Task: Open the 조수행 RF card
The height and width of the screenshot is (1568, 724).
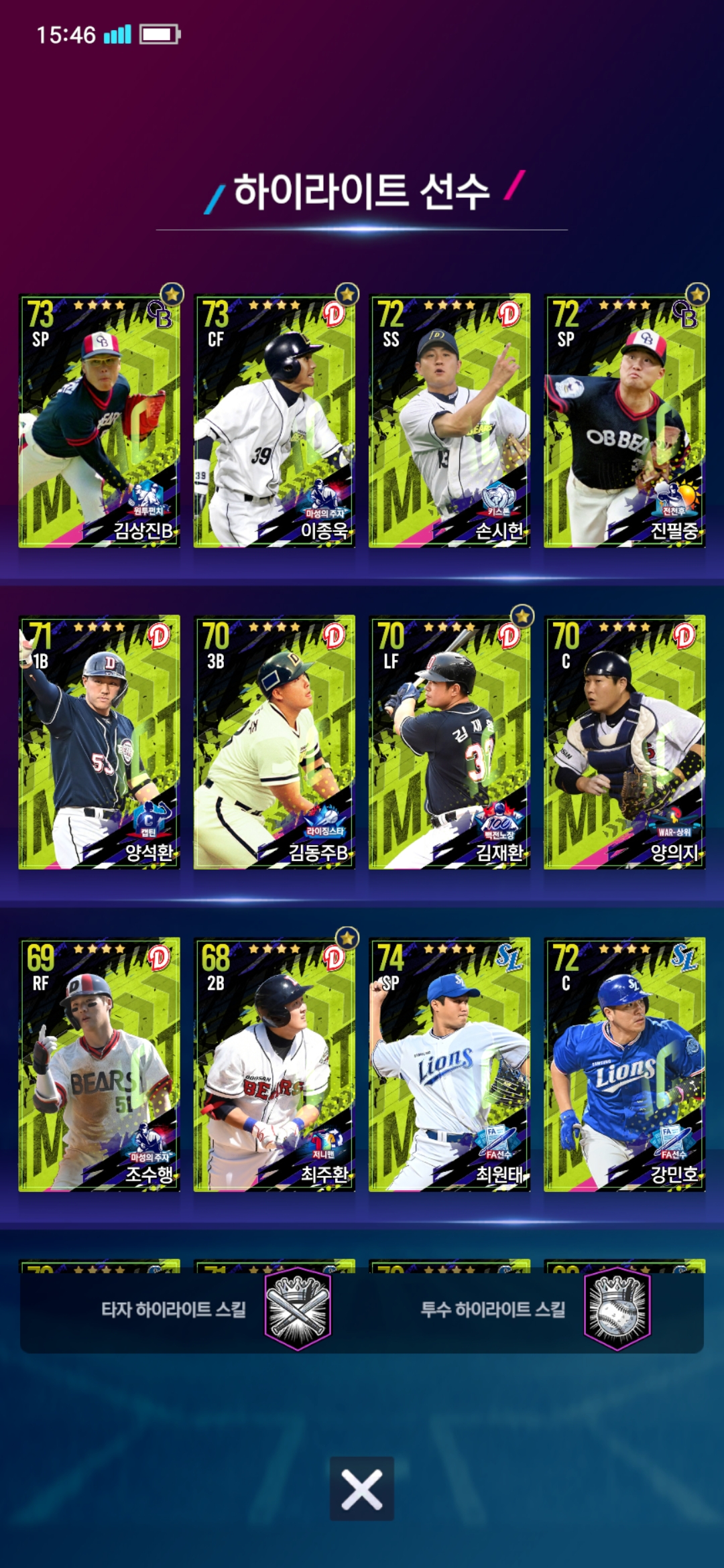Action: point(99,1064)
